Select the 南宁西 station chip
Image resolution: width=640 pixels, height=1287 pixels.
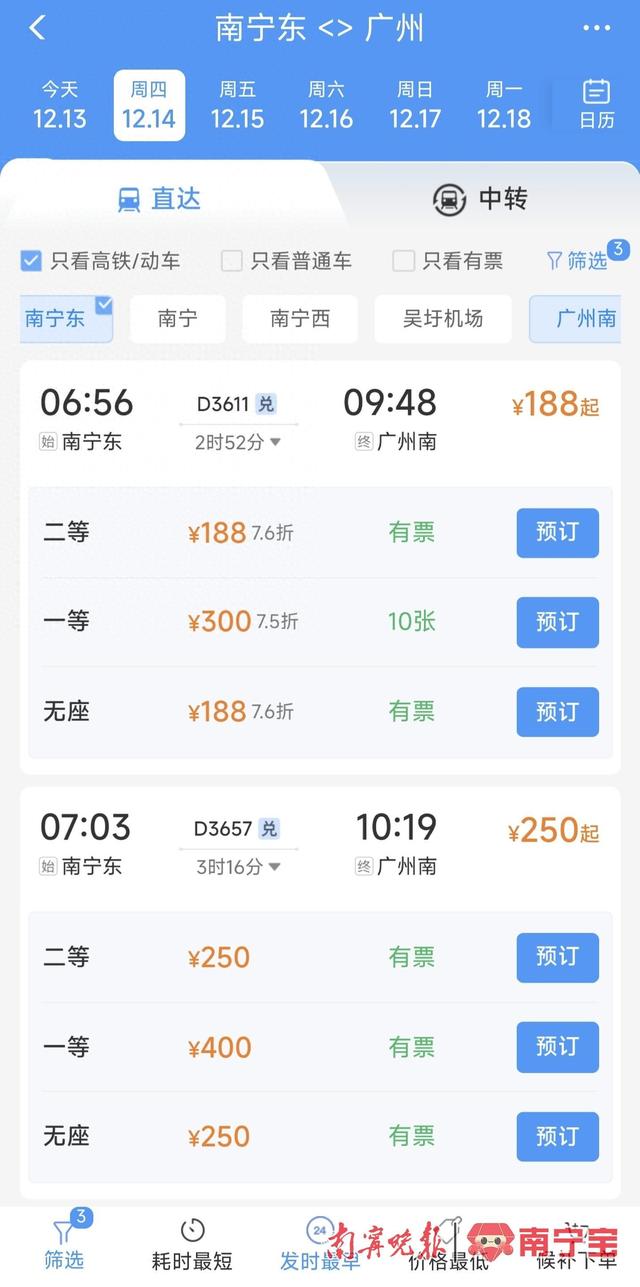(x=300, y=319)
